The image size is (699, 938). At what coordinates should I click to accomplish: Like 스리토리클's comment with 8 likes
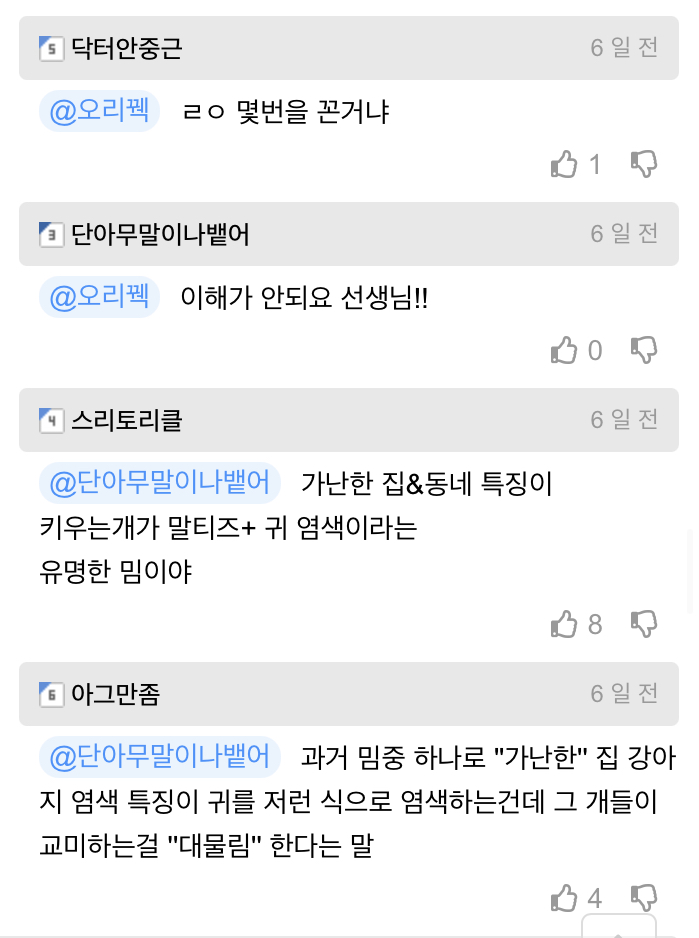pyautogui.click(x=564, y=624)
